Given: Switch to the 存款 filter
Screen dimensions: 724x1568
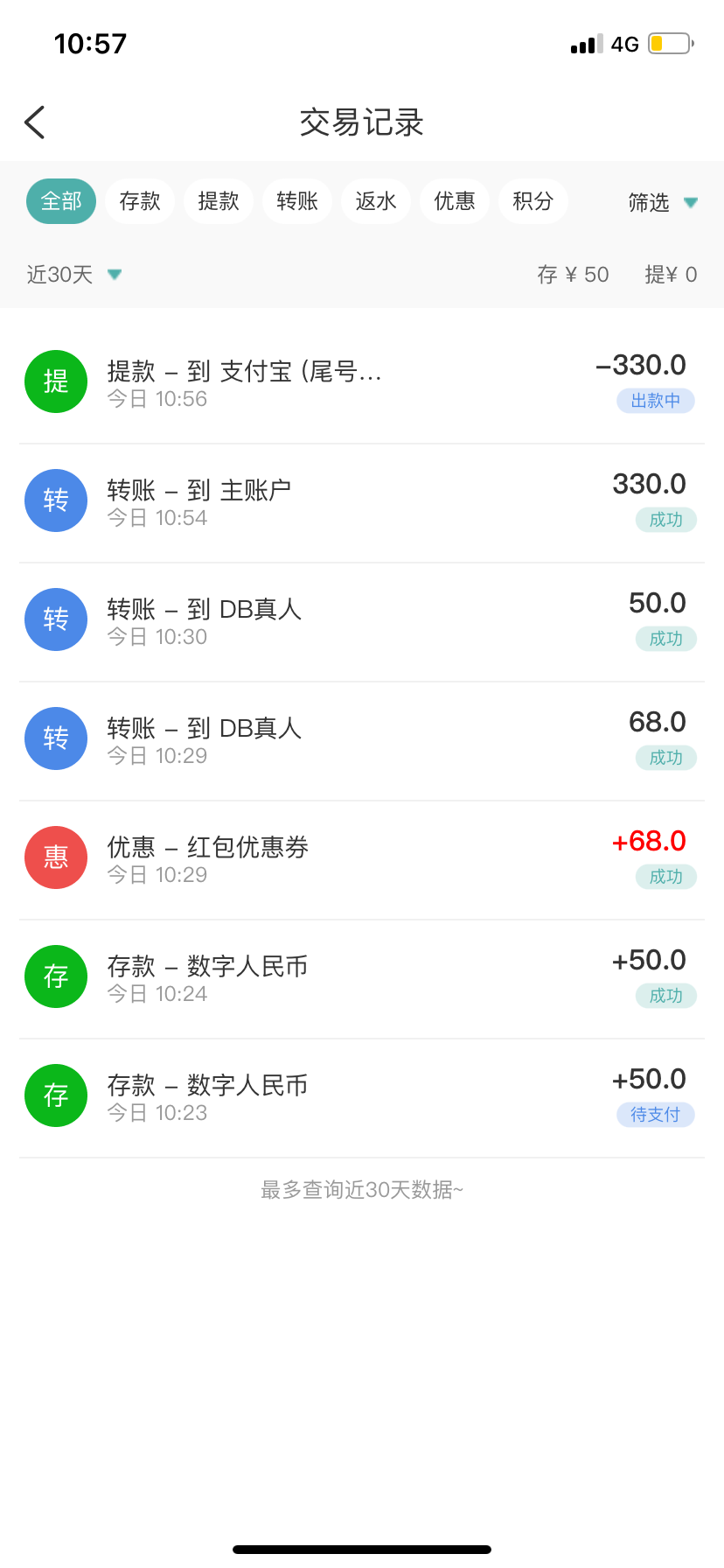Looking at the screenshot, I should tap(140, 201).
